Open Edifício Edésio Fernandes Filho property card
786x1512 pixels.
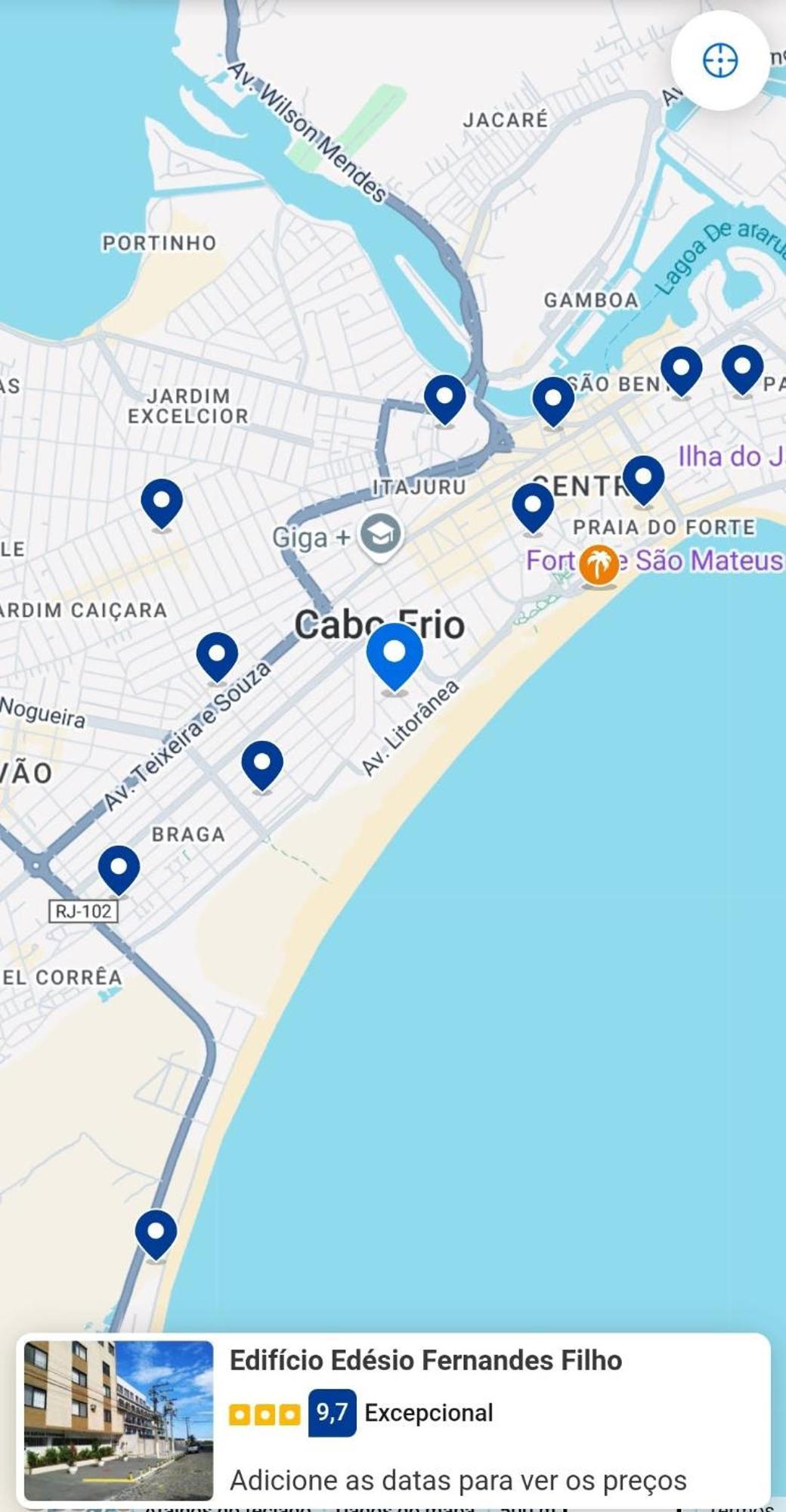tap(393, 1420)
